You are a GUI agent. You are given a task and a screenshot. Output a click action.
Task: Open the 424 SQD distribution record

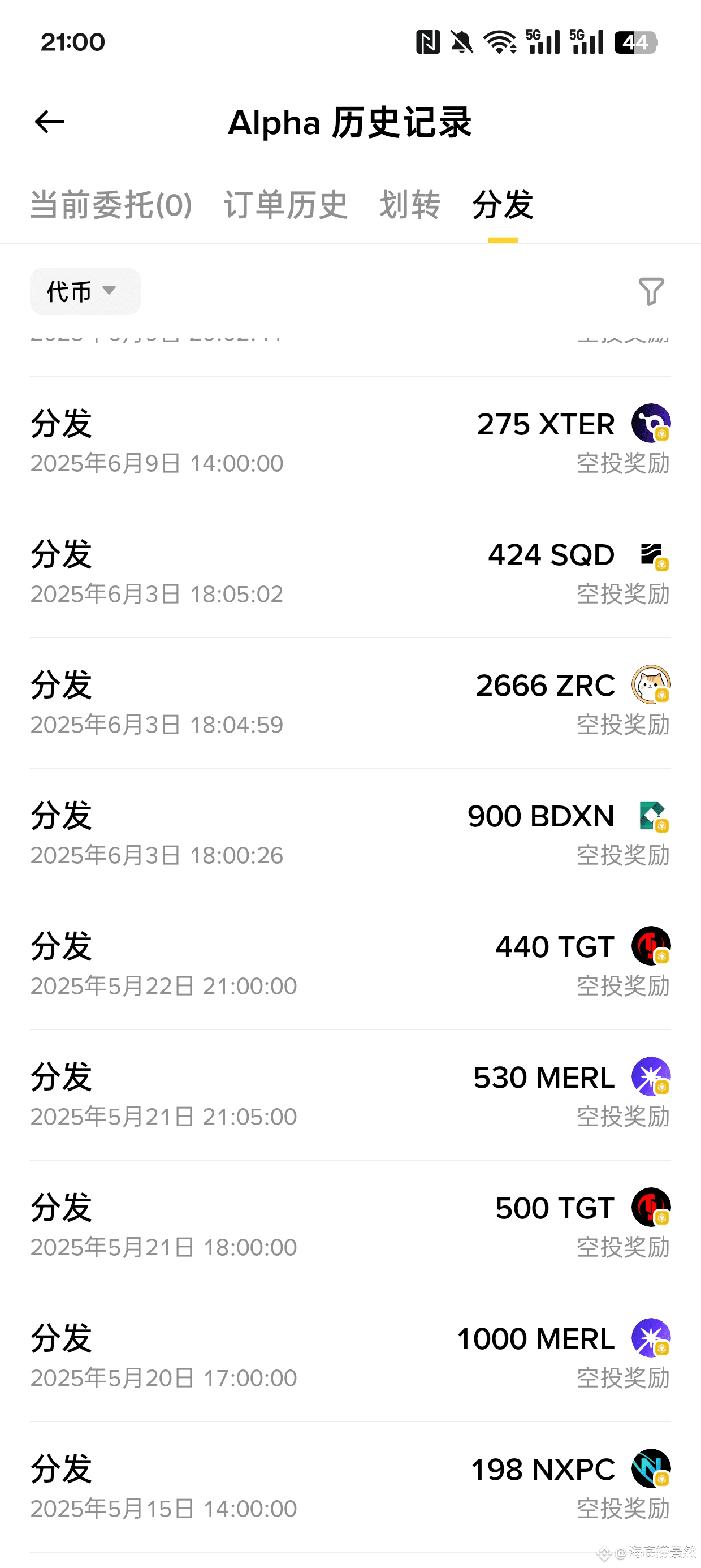coord(350,573)
